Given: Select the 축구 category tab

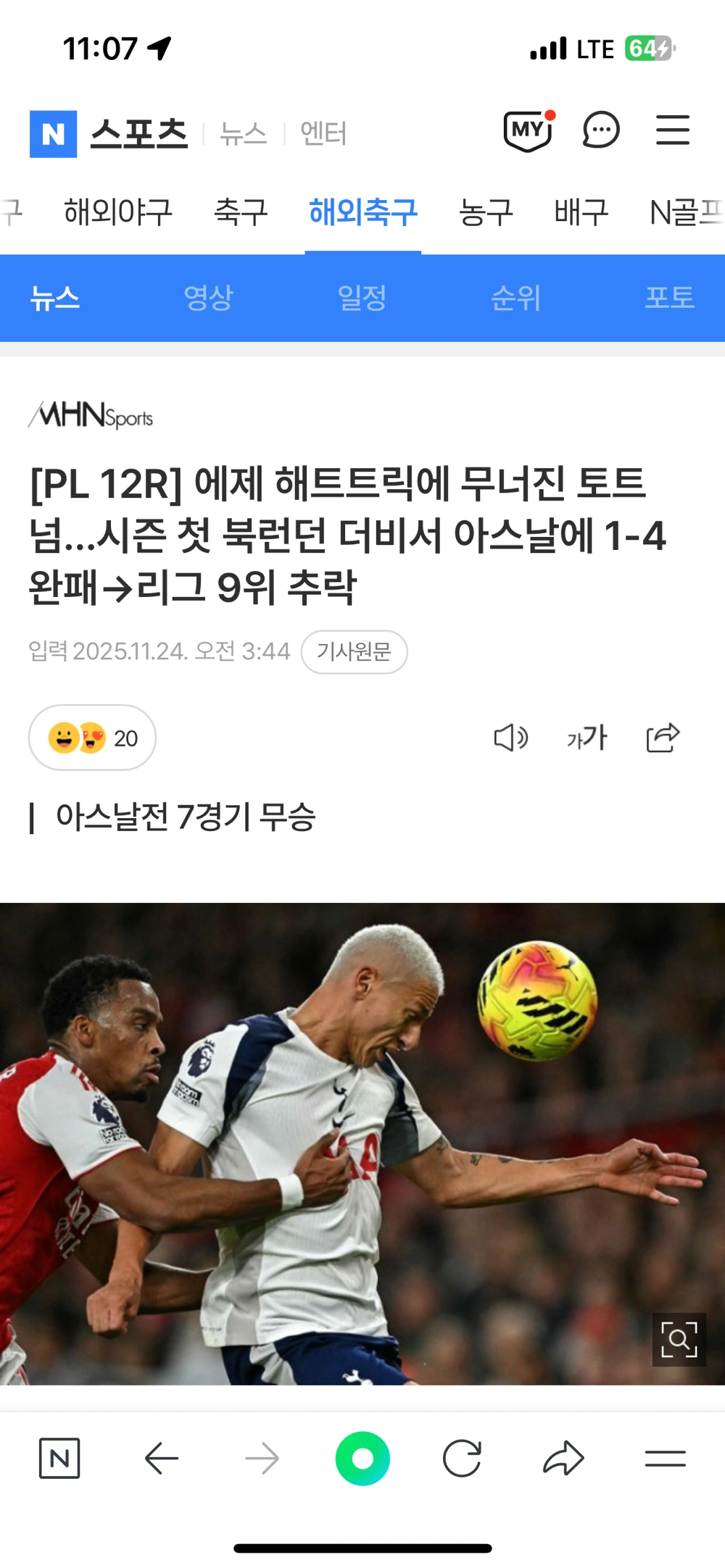Looking at the screenshot, I should tap(241, 212).
